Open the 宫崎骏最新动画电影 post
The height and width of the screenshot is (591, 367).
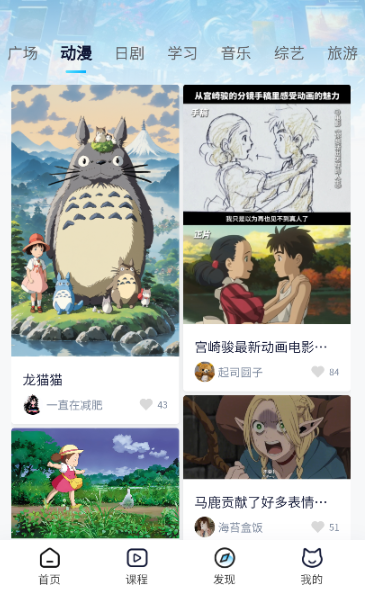coord(267,238)
